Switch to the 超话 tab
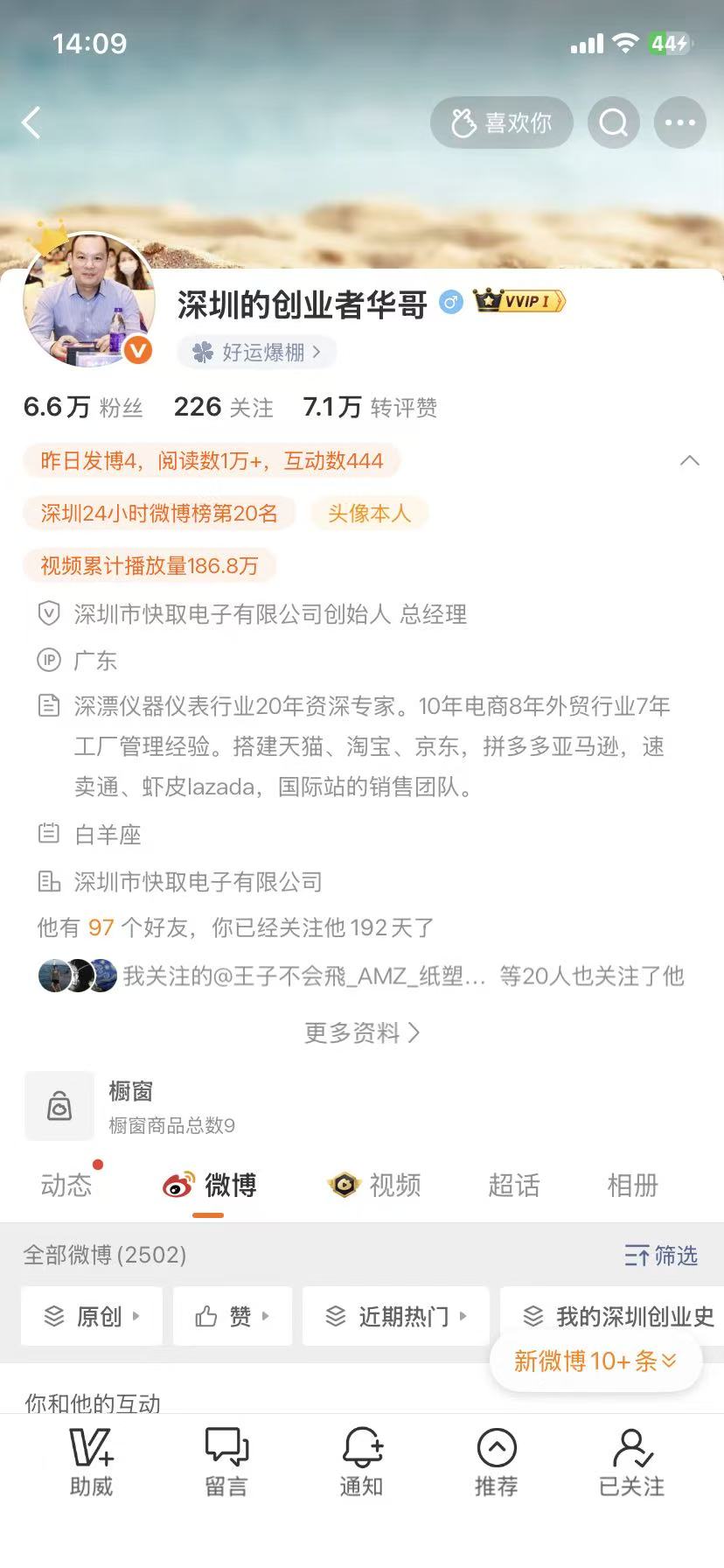 click(513, 1185)
